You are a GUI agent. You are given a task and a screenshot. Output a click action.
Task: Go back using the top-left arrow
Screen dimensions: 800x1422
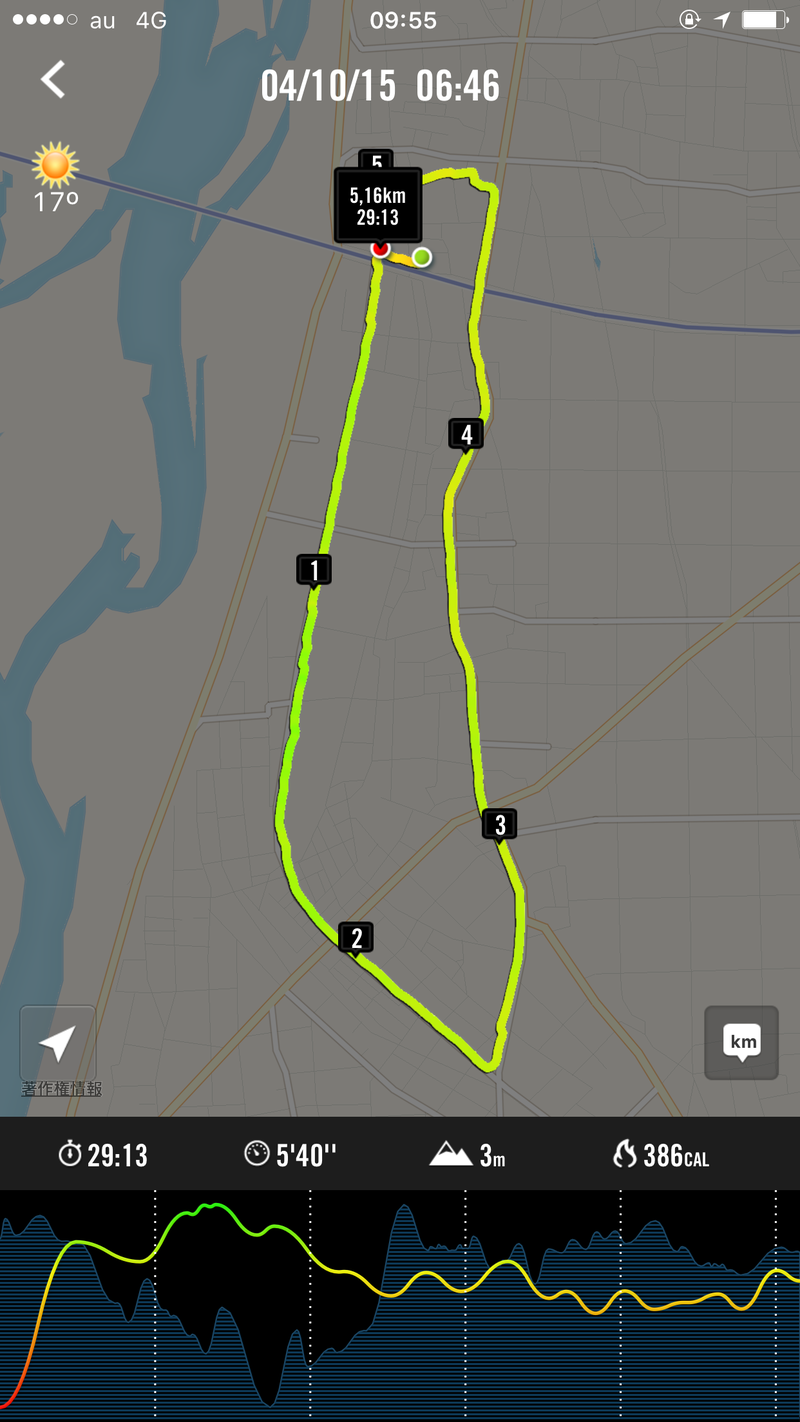[x=53, y=79]
